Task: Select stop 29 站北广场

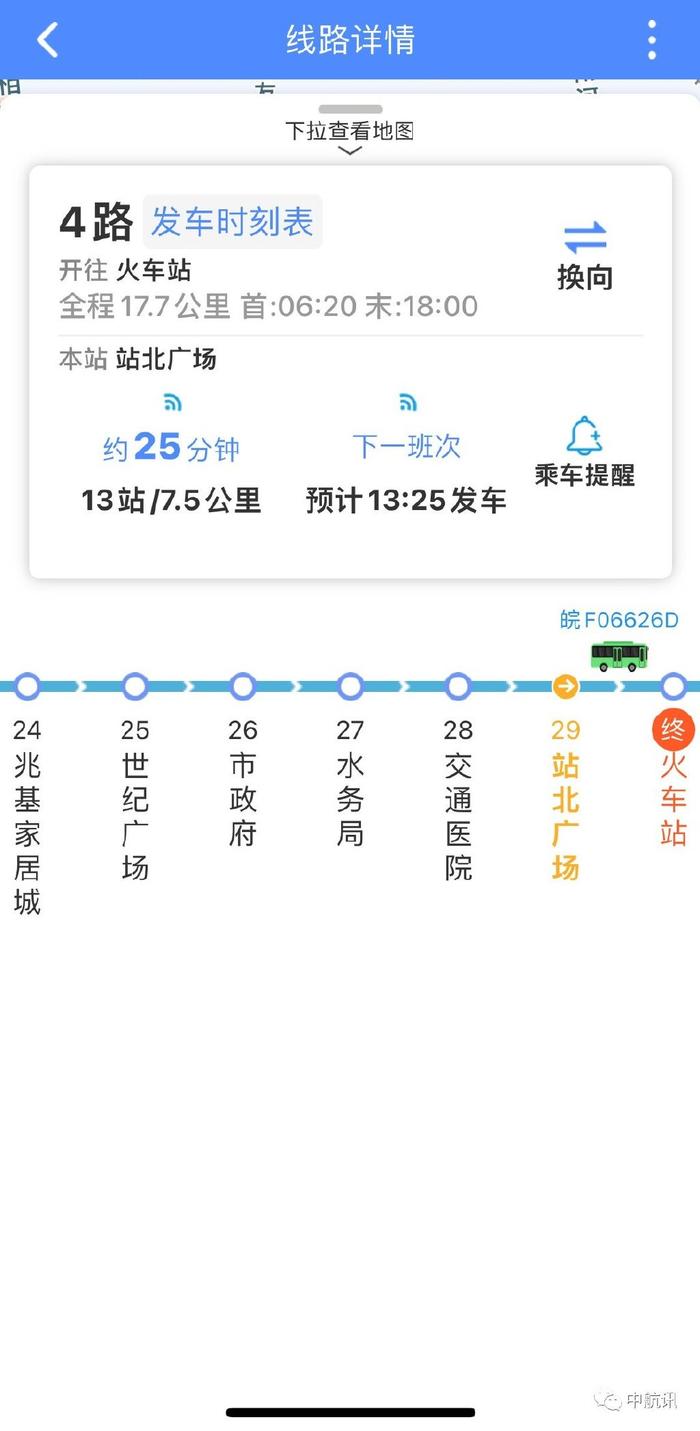Action: (566, 781)
